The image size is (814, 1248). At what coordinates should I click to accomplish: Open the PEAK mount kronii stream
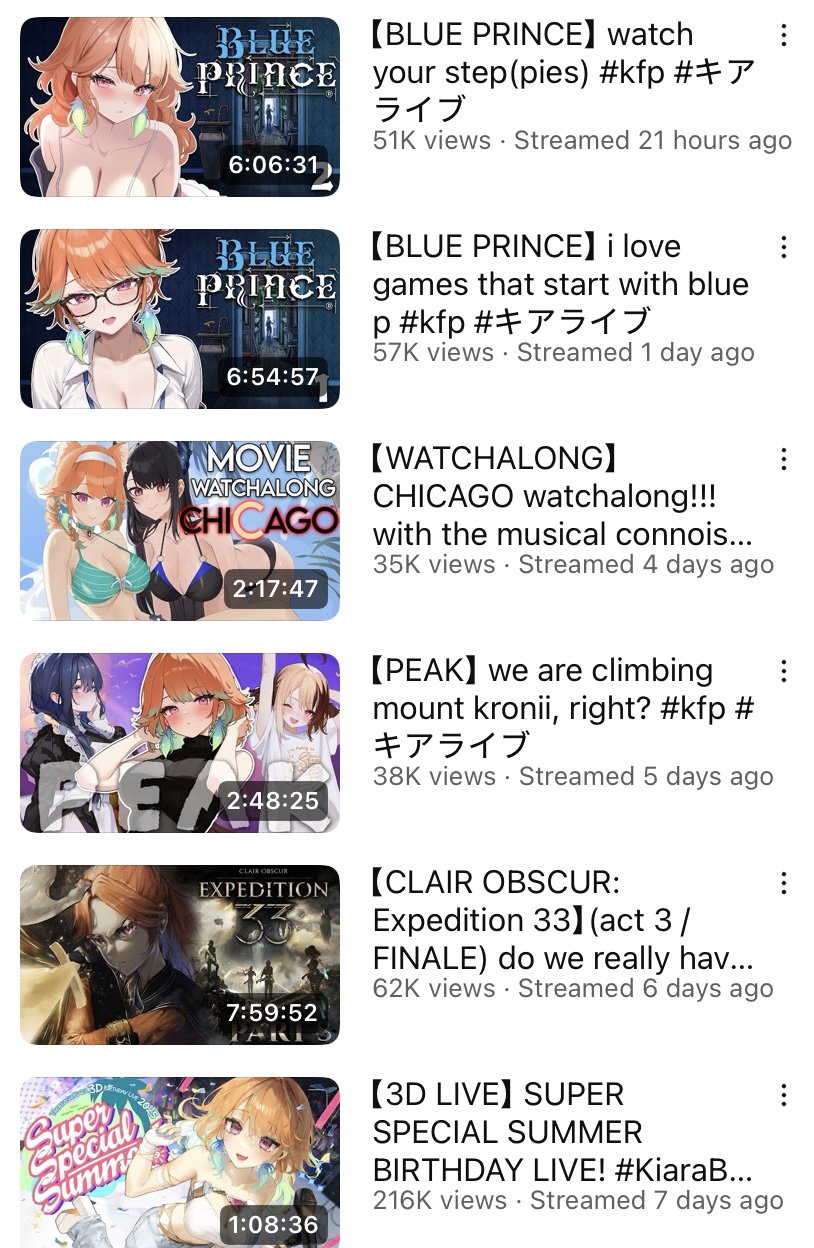pos(180,743)
